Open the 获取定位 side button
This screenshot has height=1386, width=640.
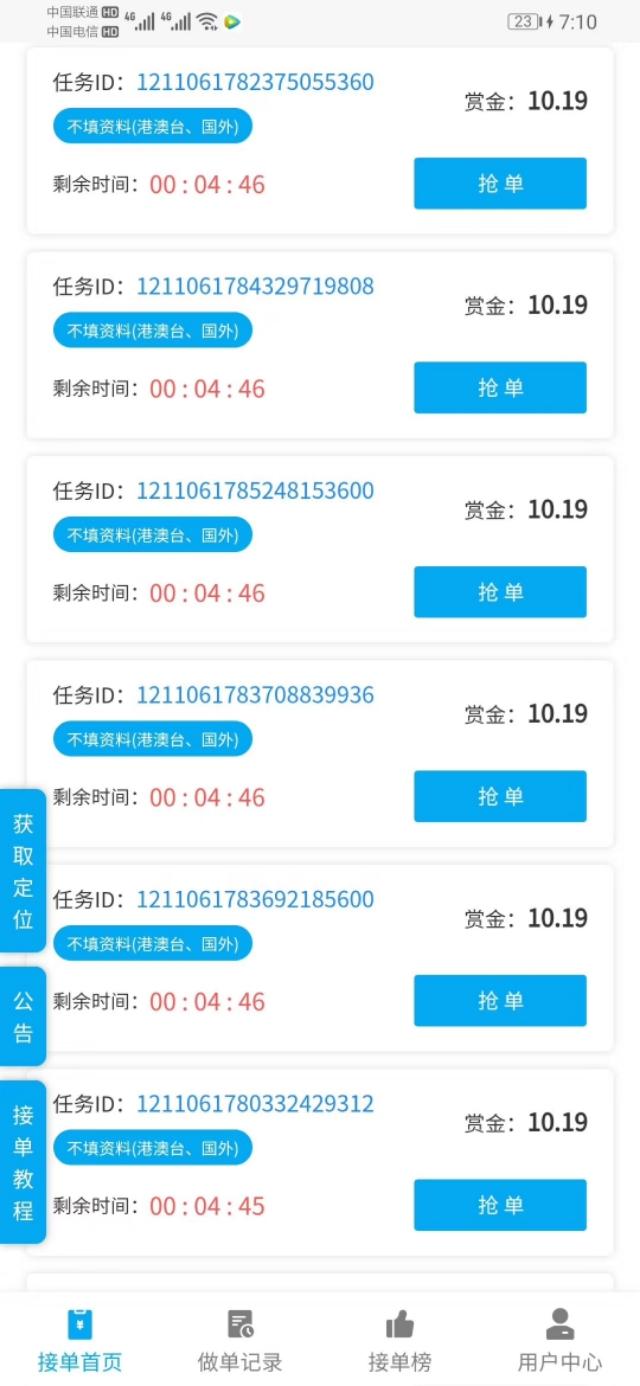[x=23, y=871]
